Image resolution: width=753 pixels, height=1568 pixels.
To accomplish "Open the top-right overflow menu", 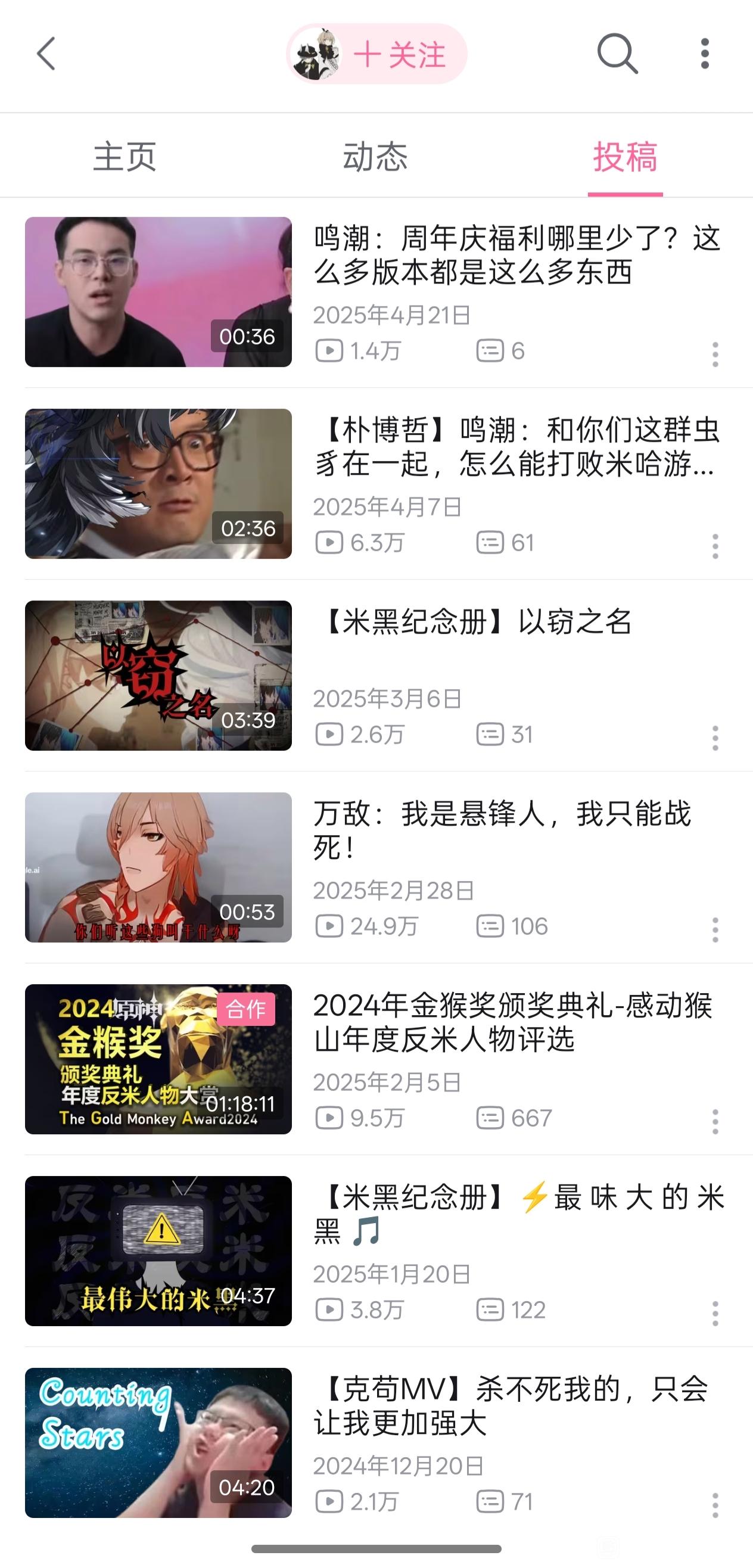I will [x=704, y=54].
